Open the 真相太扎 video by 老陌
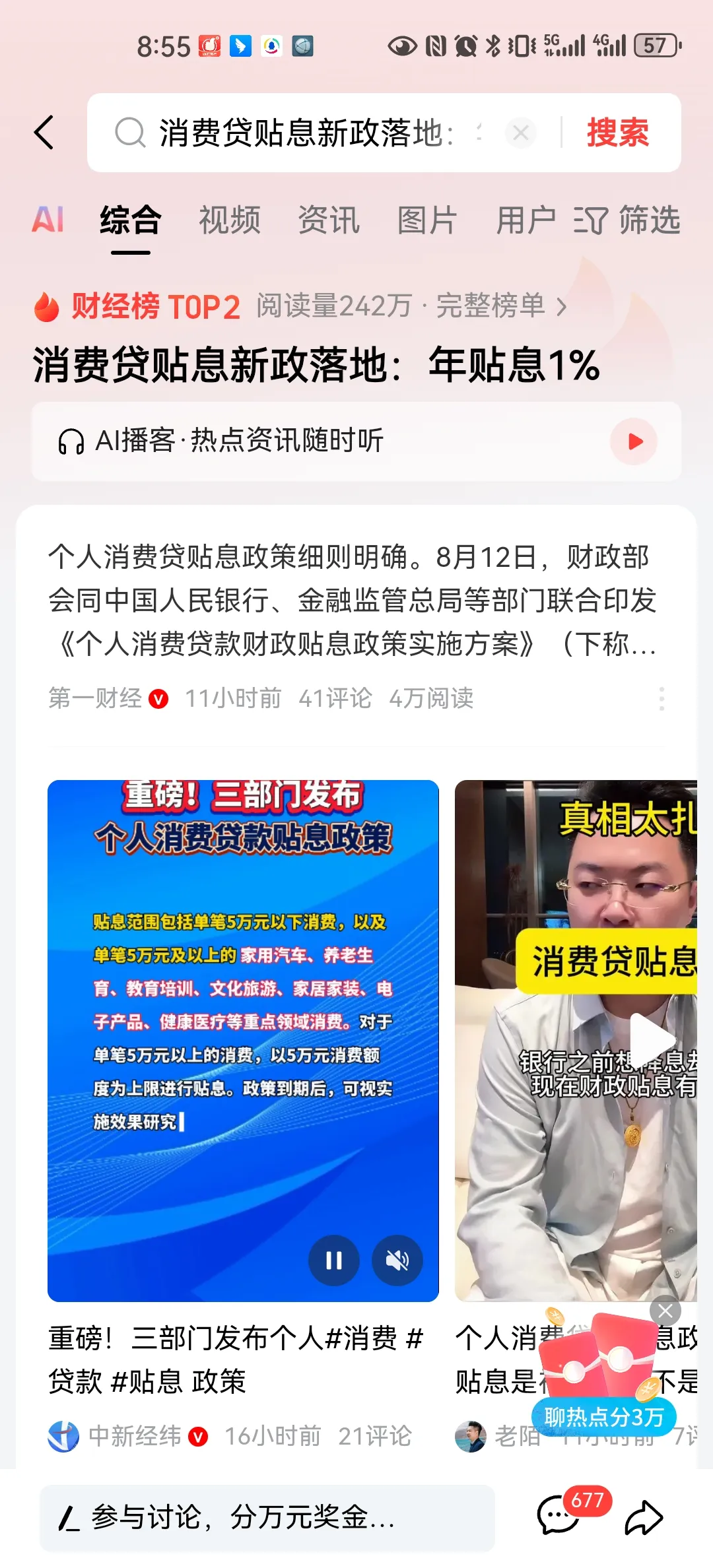 (576, 1039)
